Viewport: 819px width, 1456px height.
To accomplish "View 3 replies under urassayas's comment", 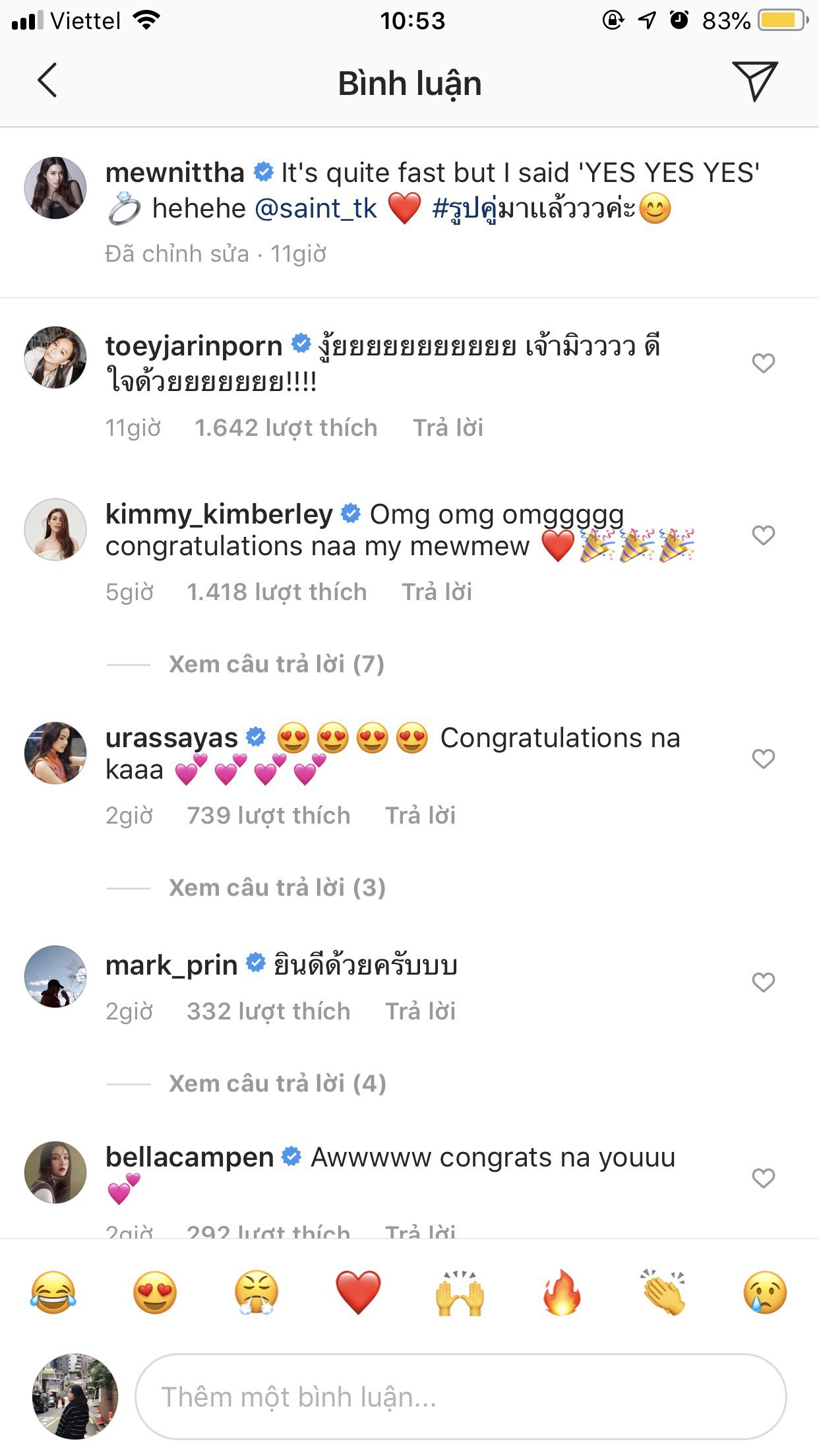I will 277,888.
